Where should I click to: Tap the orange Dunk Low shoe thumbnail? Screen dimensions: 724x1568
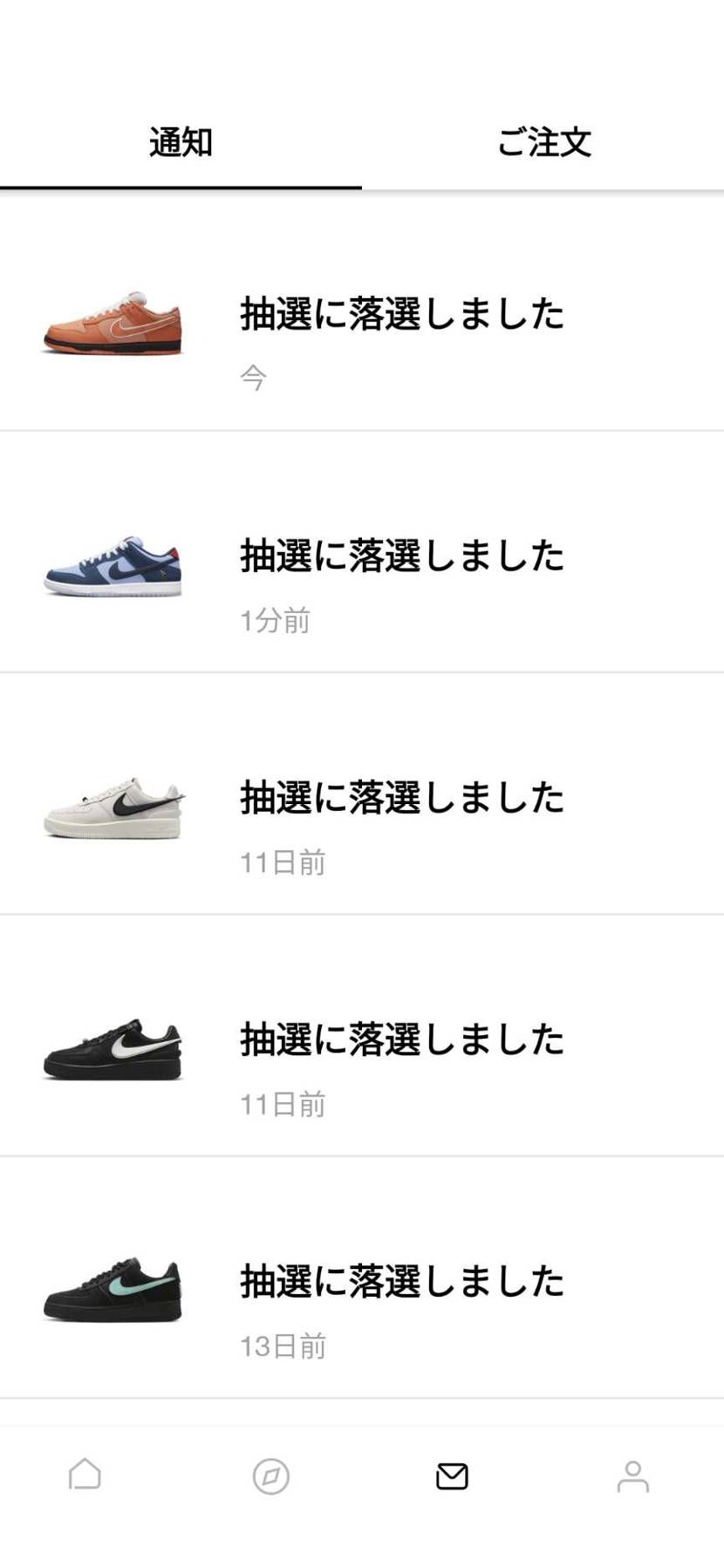tap(112, 327)
